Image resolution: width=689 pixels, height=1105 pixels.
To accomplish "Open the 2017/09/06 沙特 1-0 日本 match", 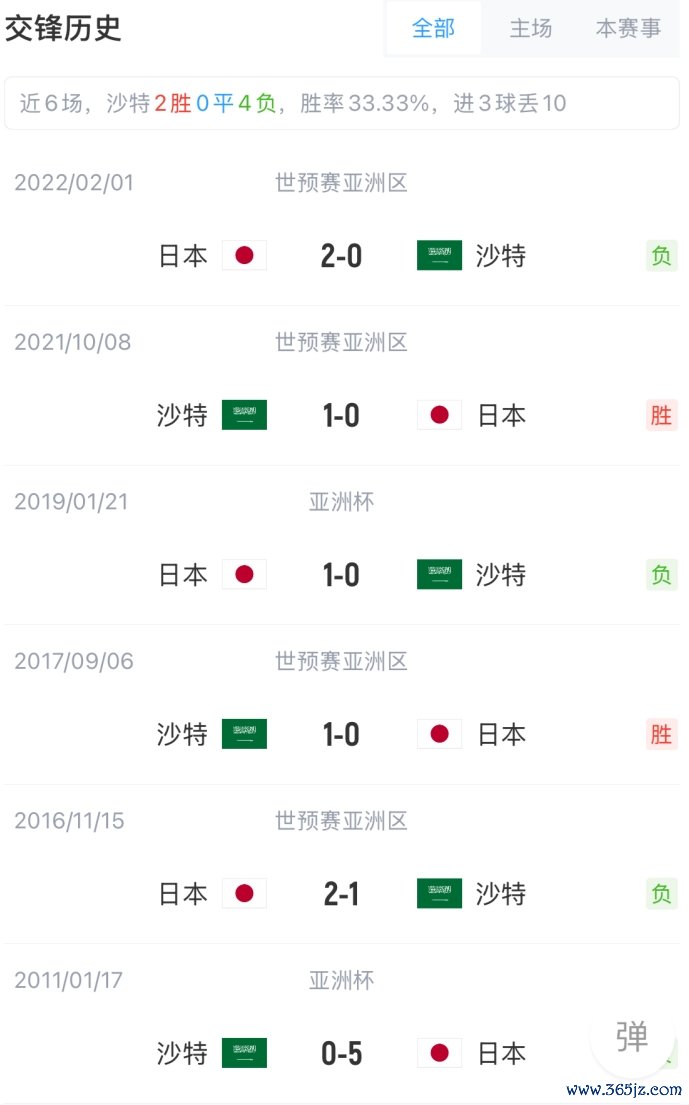I will (342, 705).
